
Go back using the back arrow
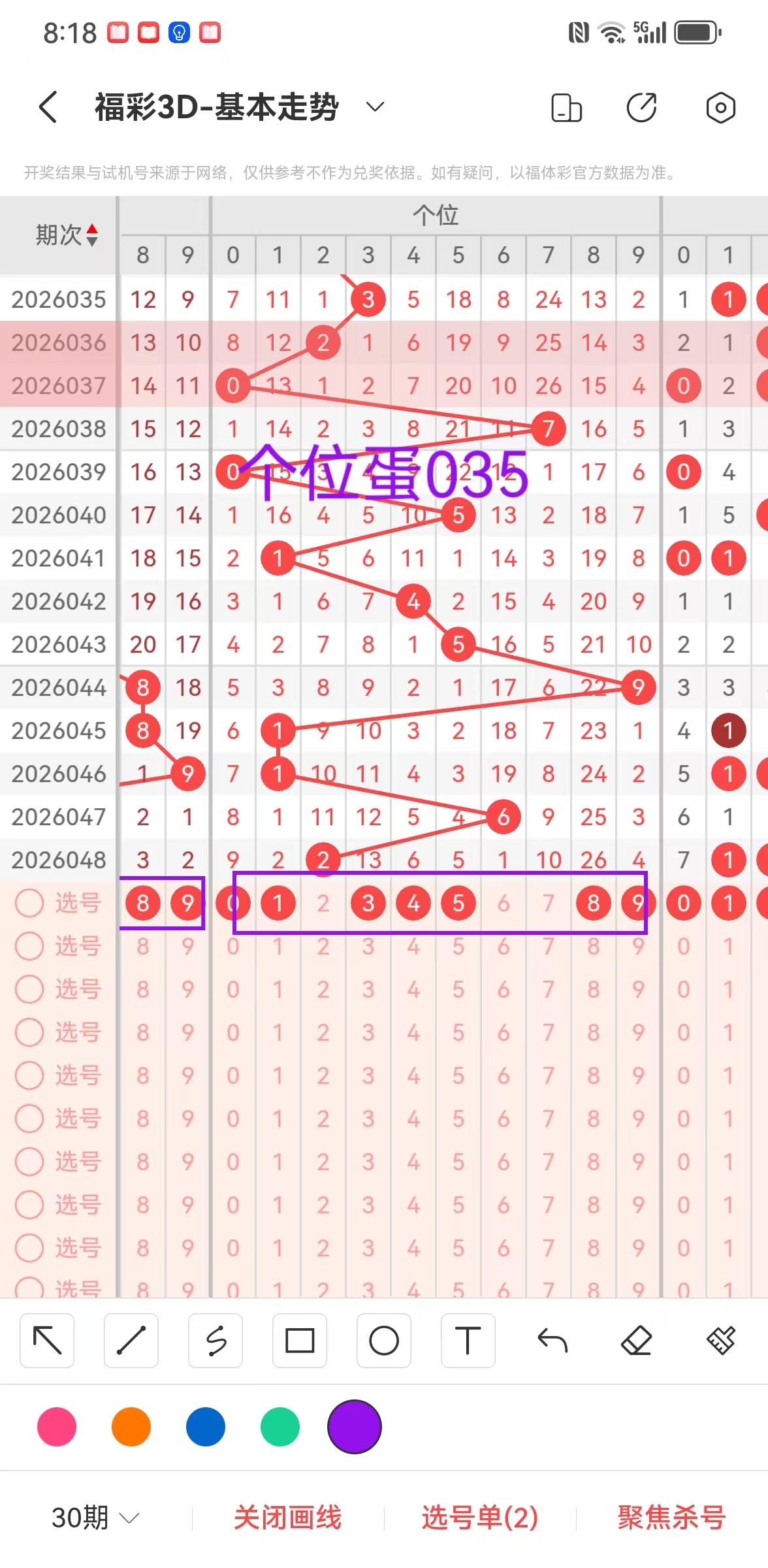click(x=48, y=106)
